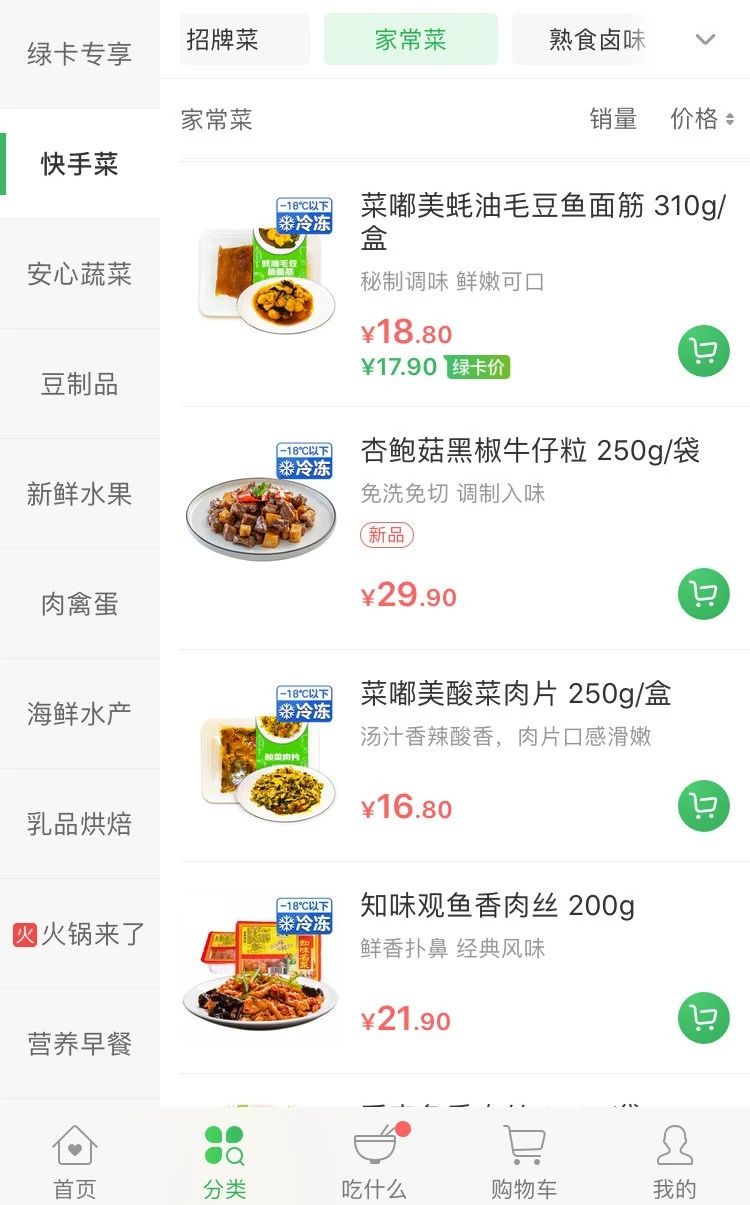Go to the 首页 tab
This screenshot has width=750, height=1205.
coord(75,1160)
